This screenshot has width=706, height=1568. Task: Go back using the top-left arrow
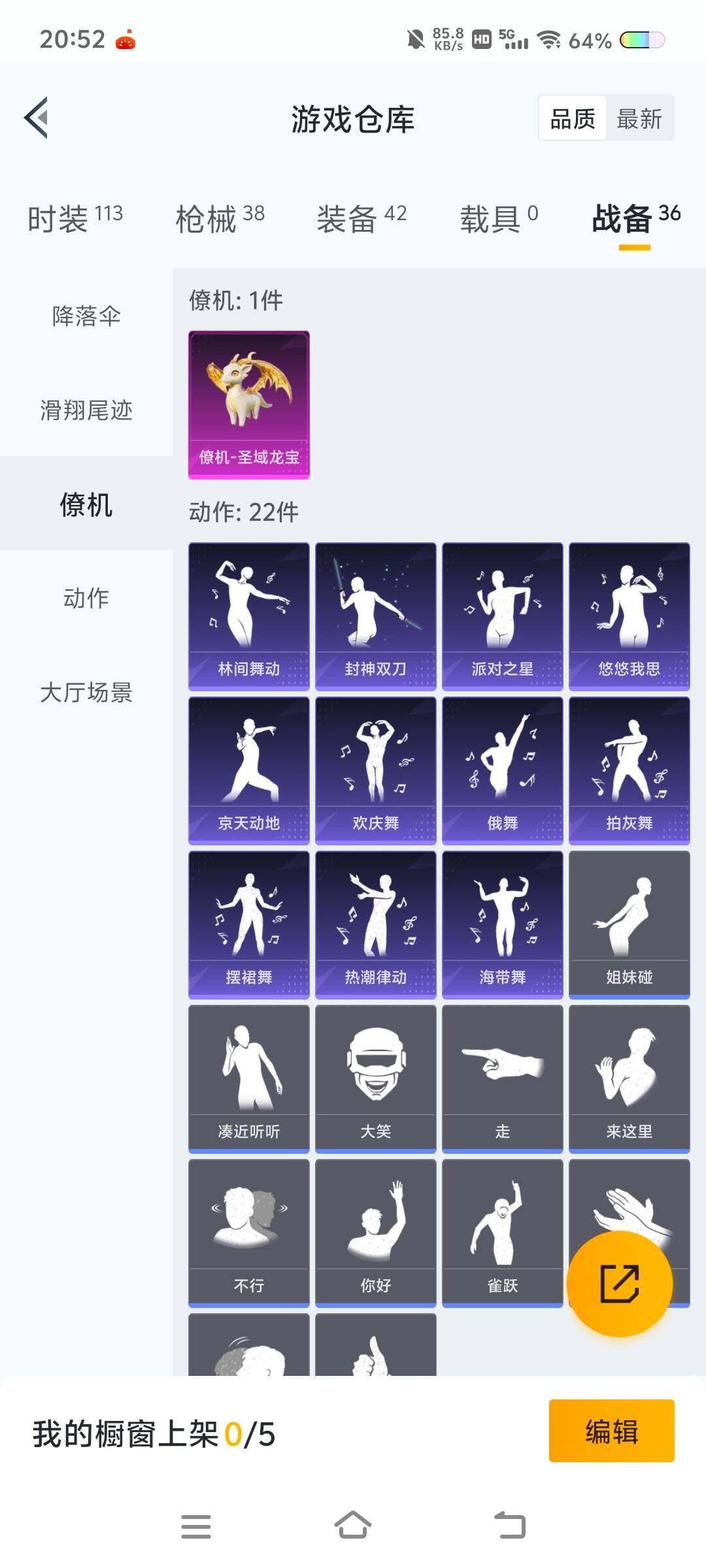(x=37, y=118)
